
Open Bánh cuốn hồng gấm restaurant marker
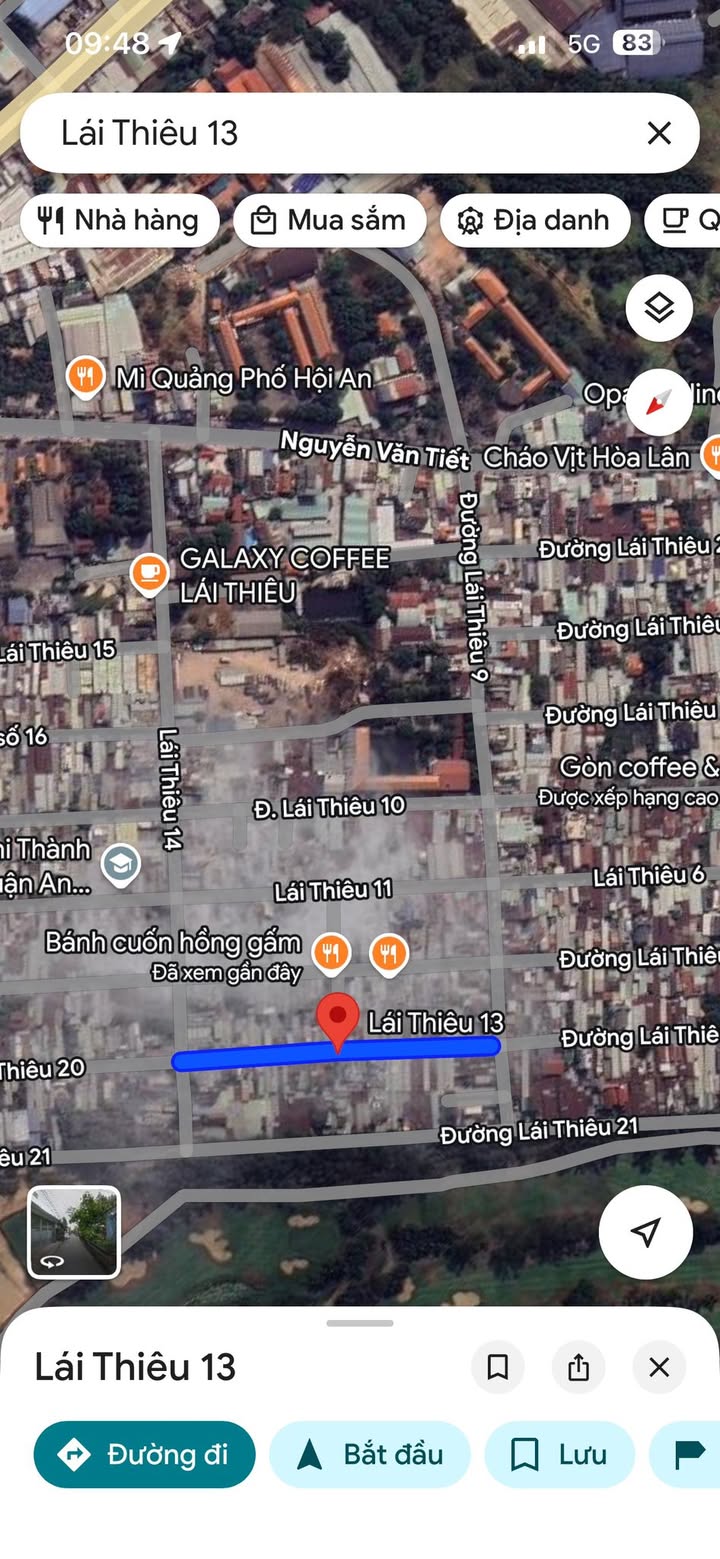tap(331, 952)
